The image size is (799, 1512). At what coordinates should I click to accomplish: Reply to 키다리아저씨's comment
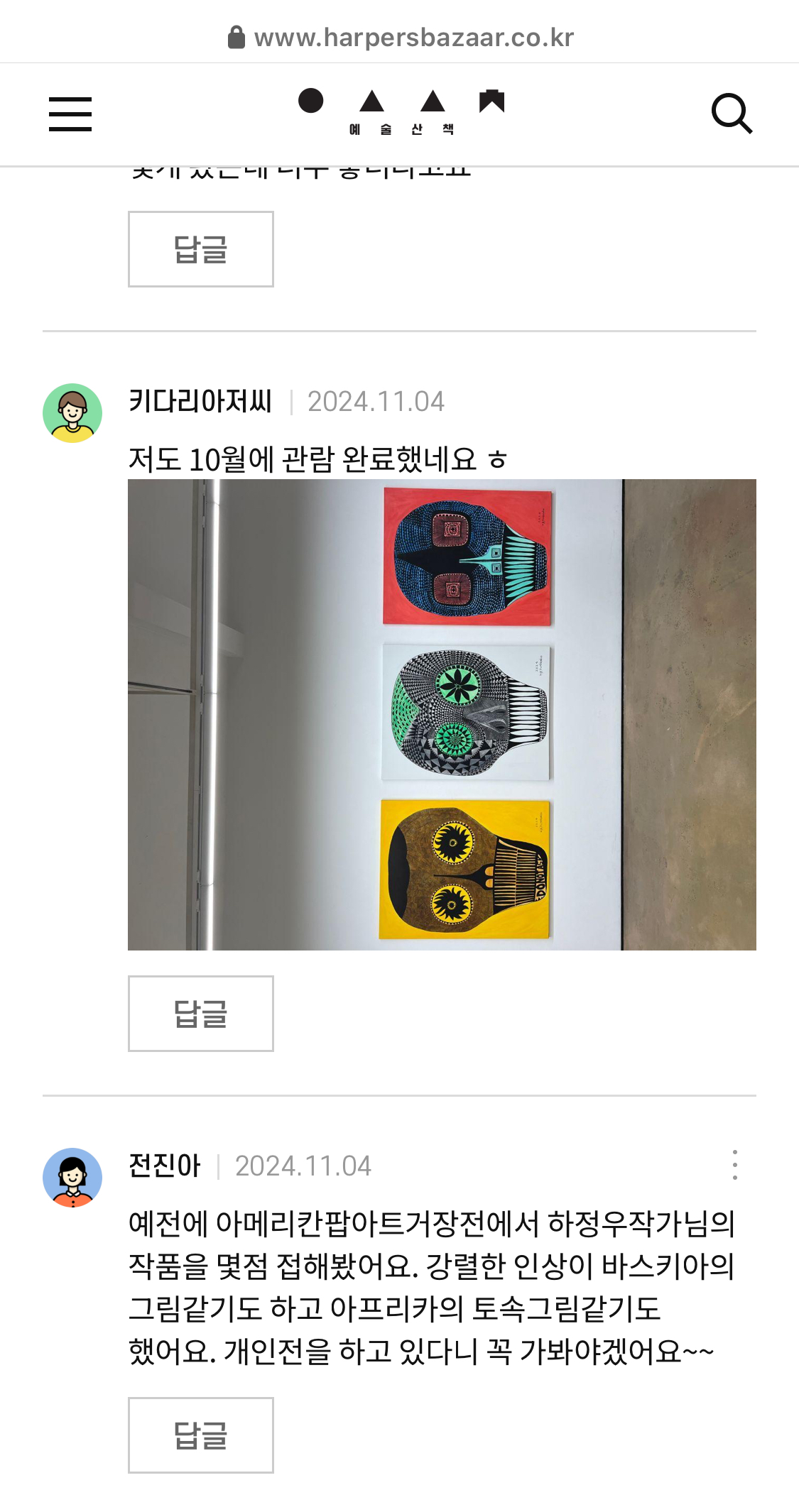coord(200,1013)
